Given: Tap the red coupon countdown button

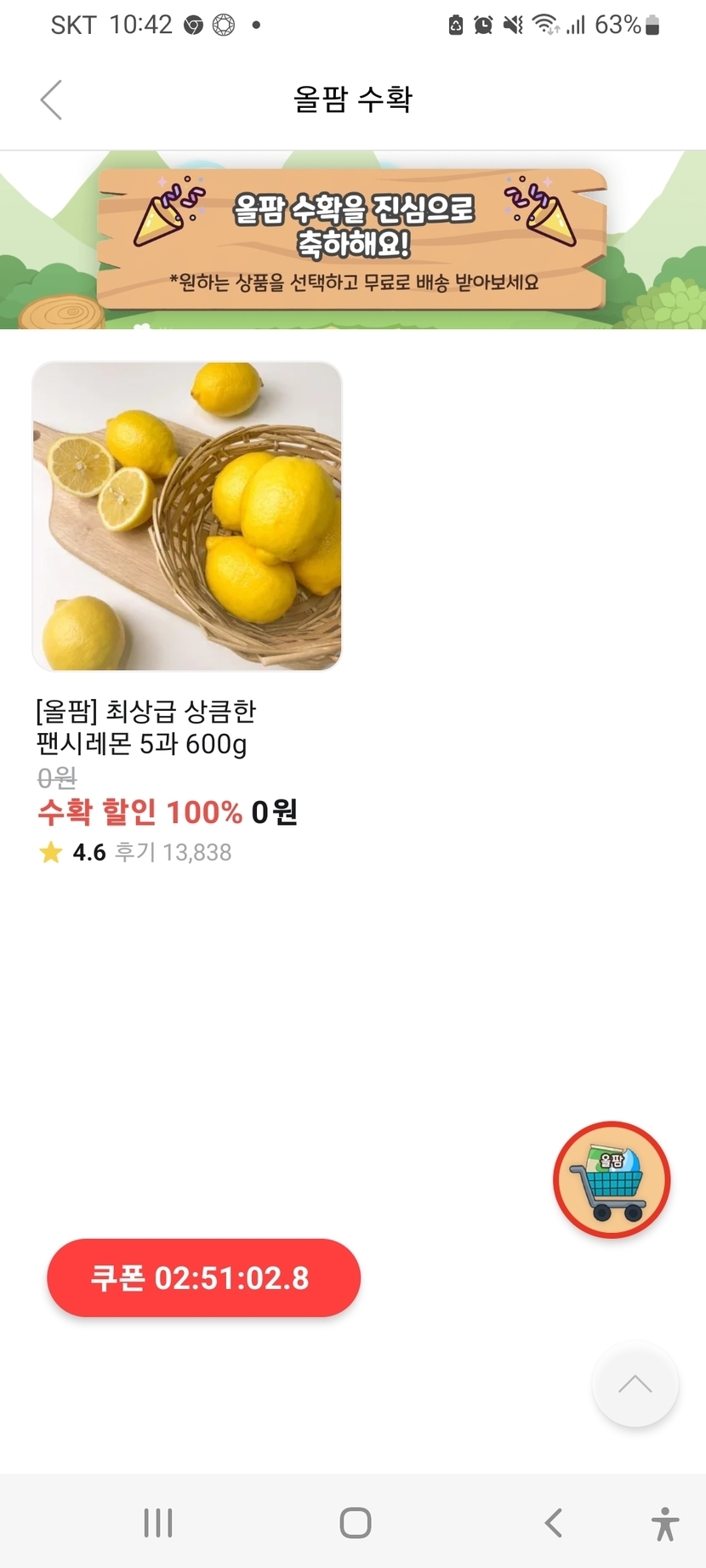Looking at the screenshot, I should point(204,1277).
